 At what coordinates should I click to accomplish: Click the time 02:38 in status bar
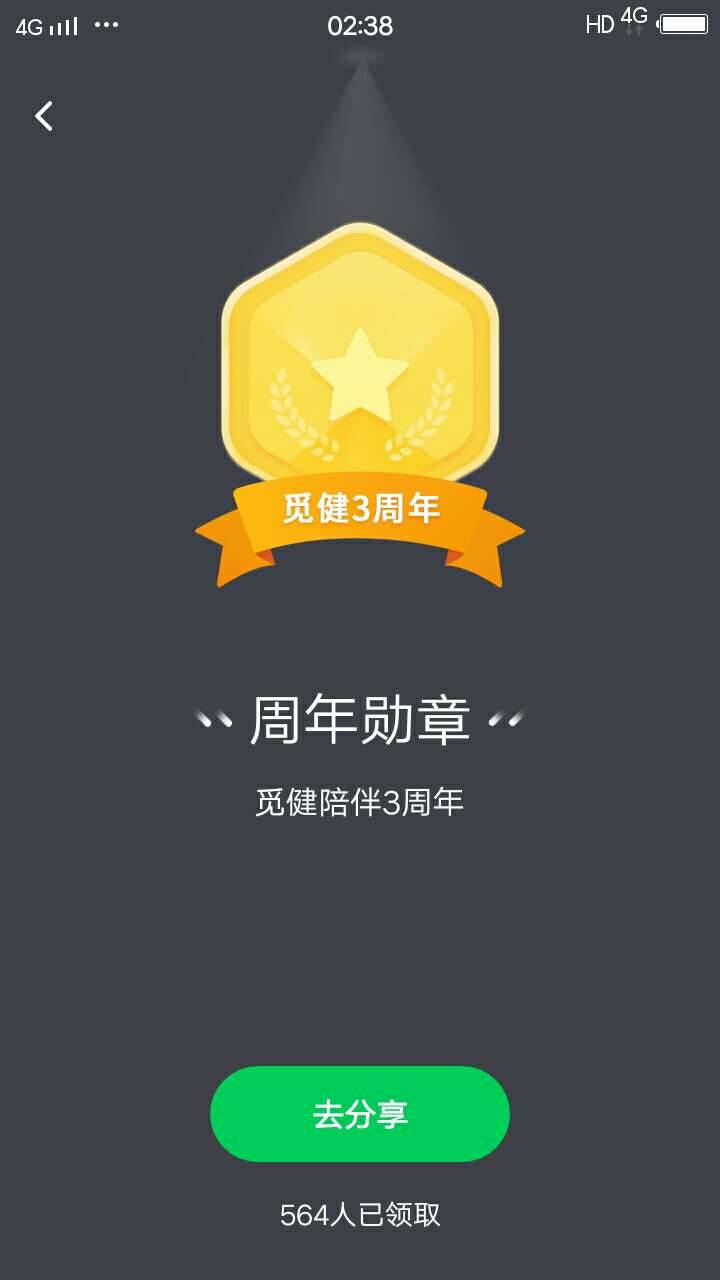[361, 25]
